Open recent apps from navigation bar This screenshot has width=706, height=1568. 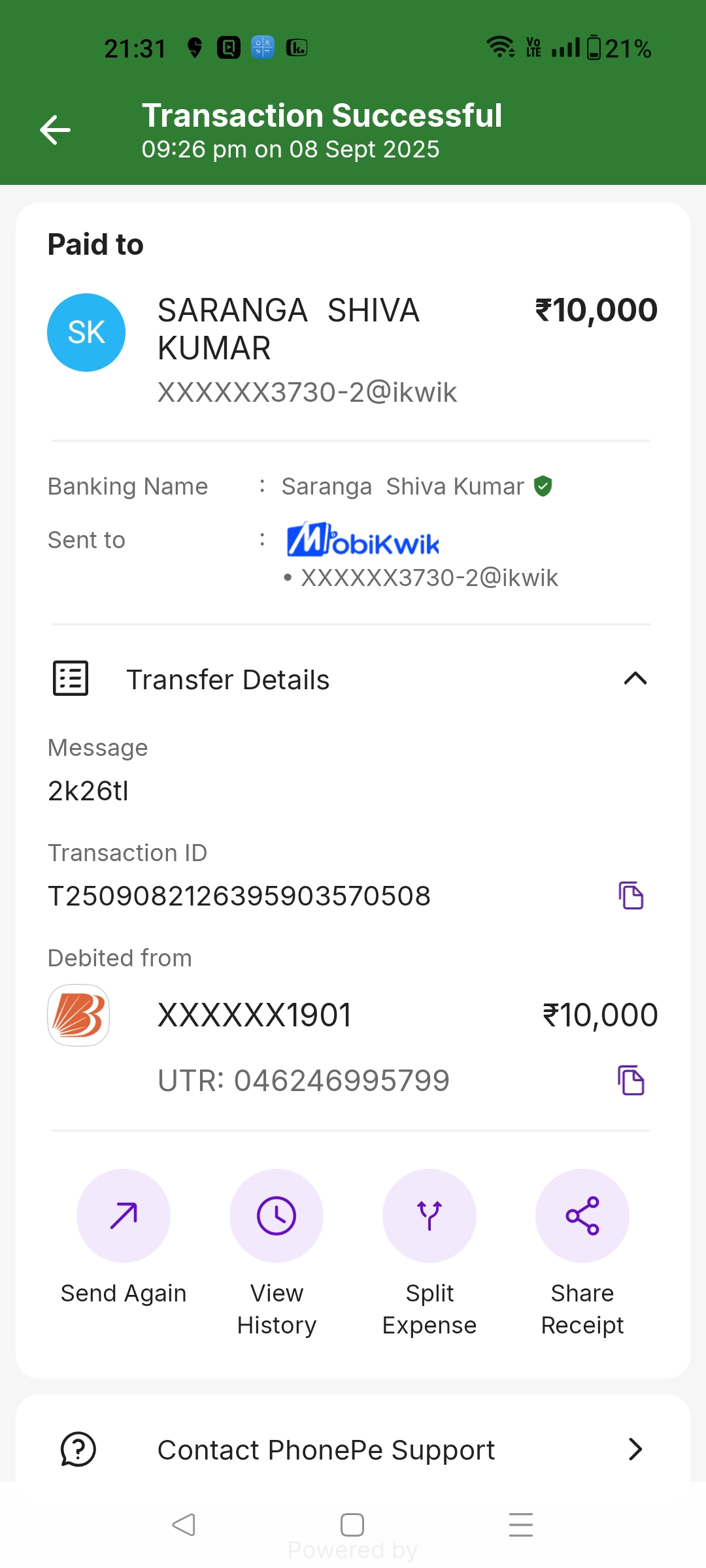pyautogui.click(x=521, y=1524)
